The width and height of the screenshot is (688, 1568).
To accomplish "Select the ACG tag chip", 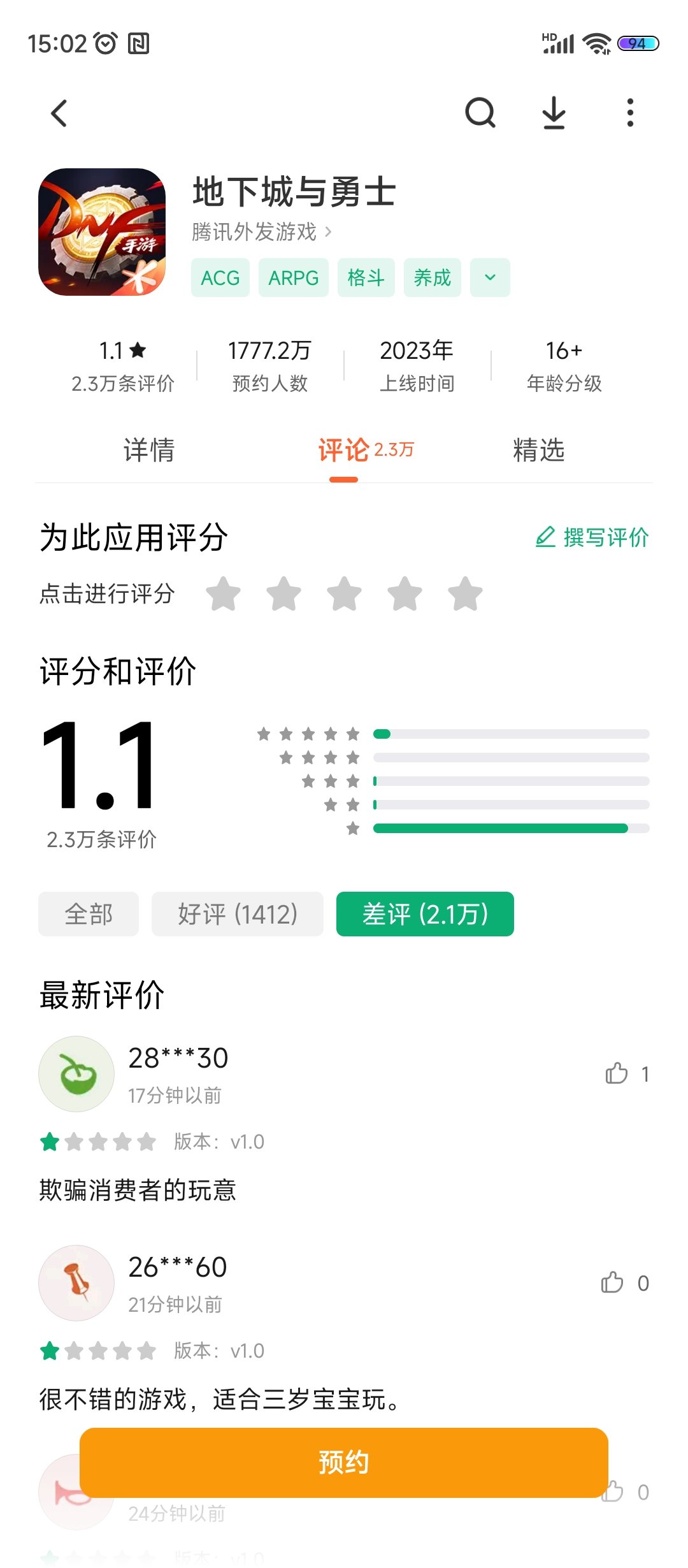I will pyautogui.click(x=220, y=277).
